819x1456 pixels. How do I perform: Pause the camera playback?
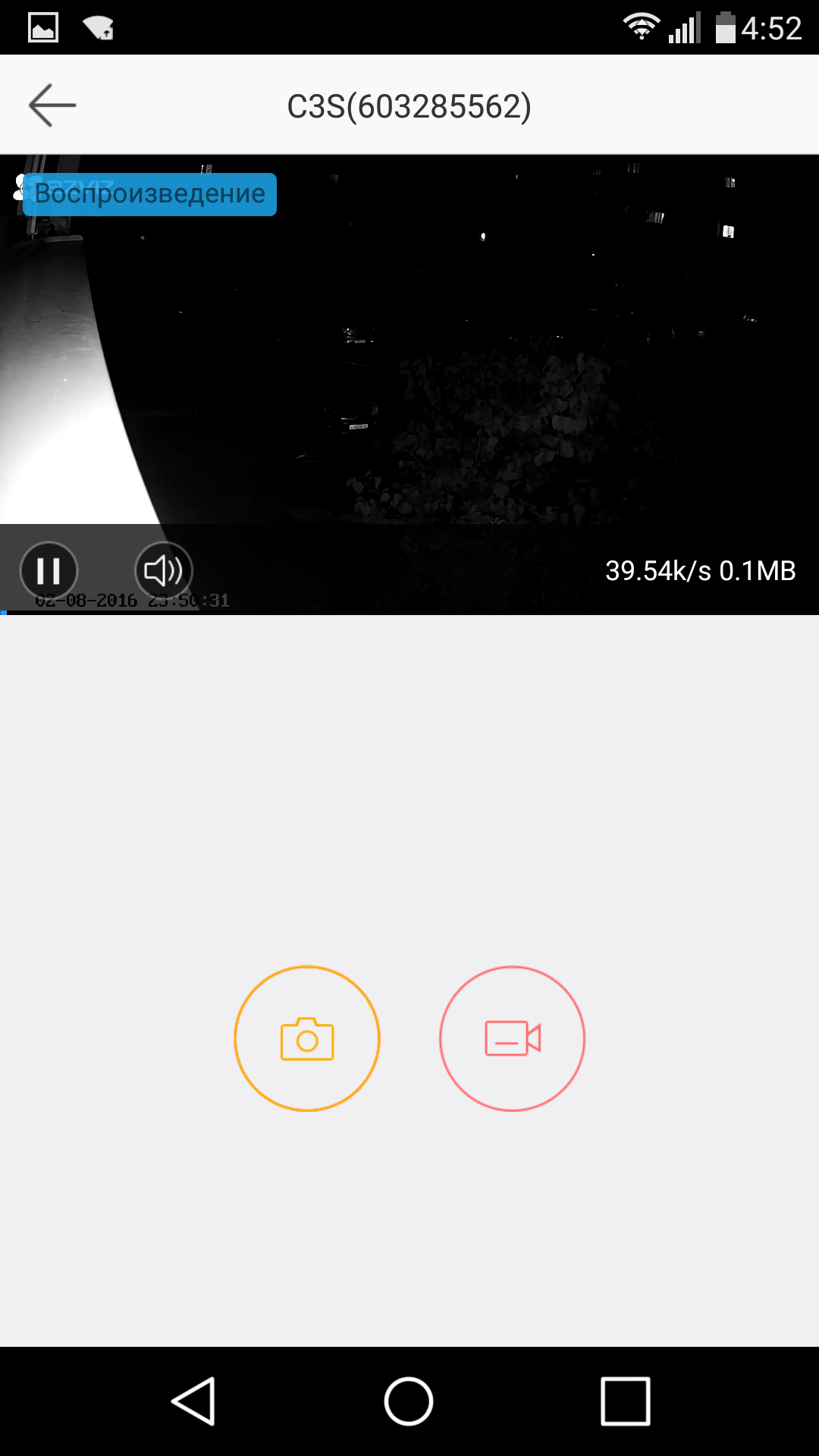point(49,570)
